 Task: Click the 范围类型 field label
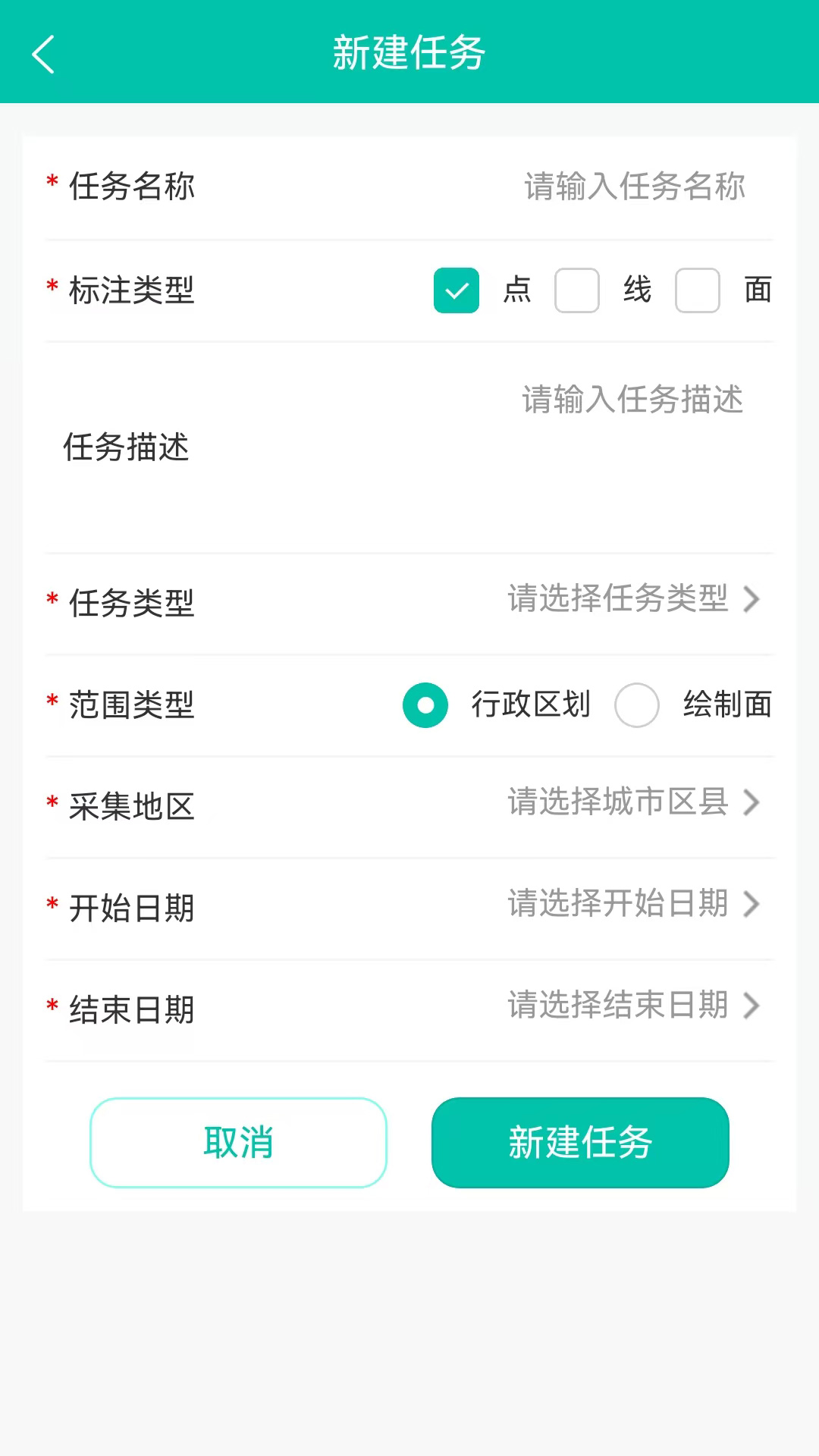point(132,705)
